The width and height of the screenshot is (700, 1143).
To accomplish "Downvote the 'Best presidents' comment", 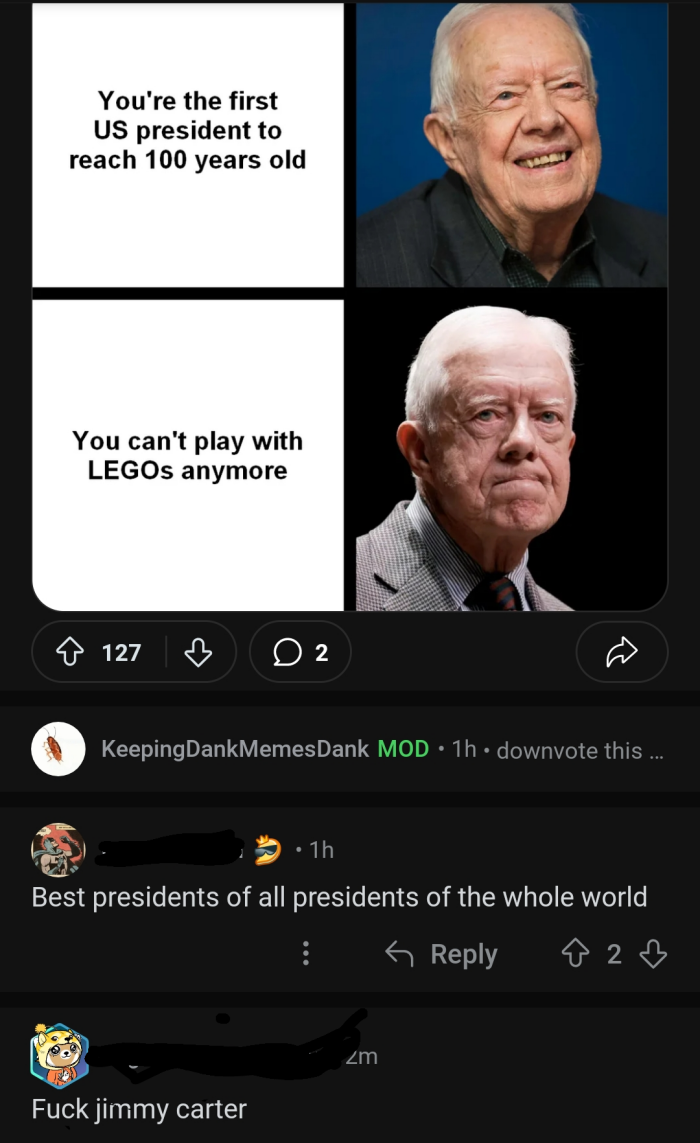I will 652,954.
